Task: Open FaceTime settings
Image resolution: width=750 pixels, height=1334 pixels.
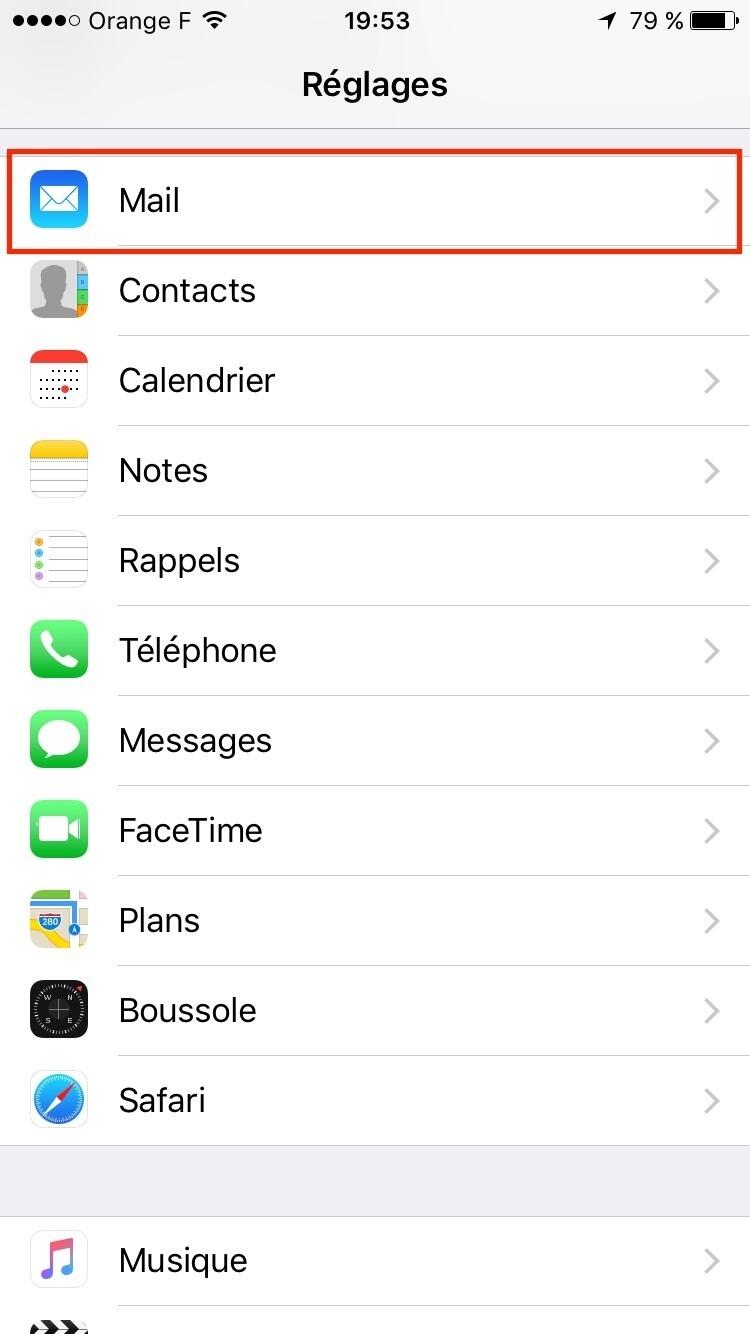Action: click(x=375, y=831)
